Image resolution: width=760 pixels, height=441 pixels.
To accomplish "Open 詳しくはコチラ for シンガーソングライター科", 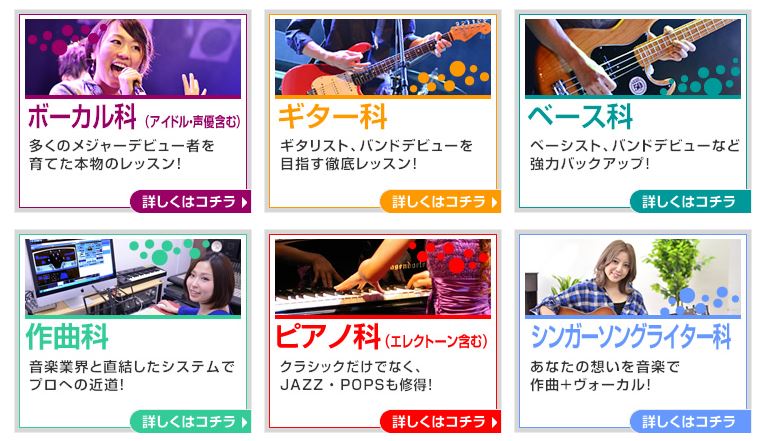I will point(690,421).
